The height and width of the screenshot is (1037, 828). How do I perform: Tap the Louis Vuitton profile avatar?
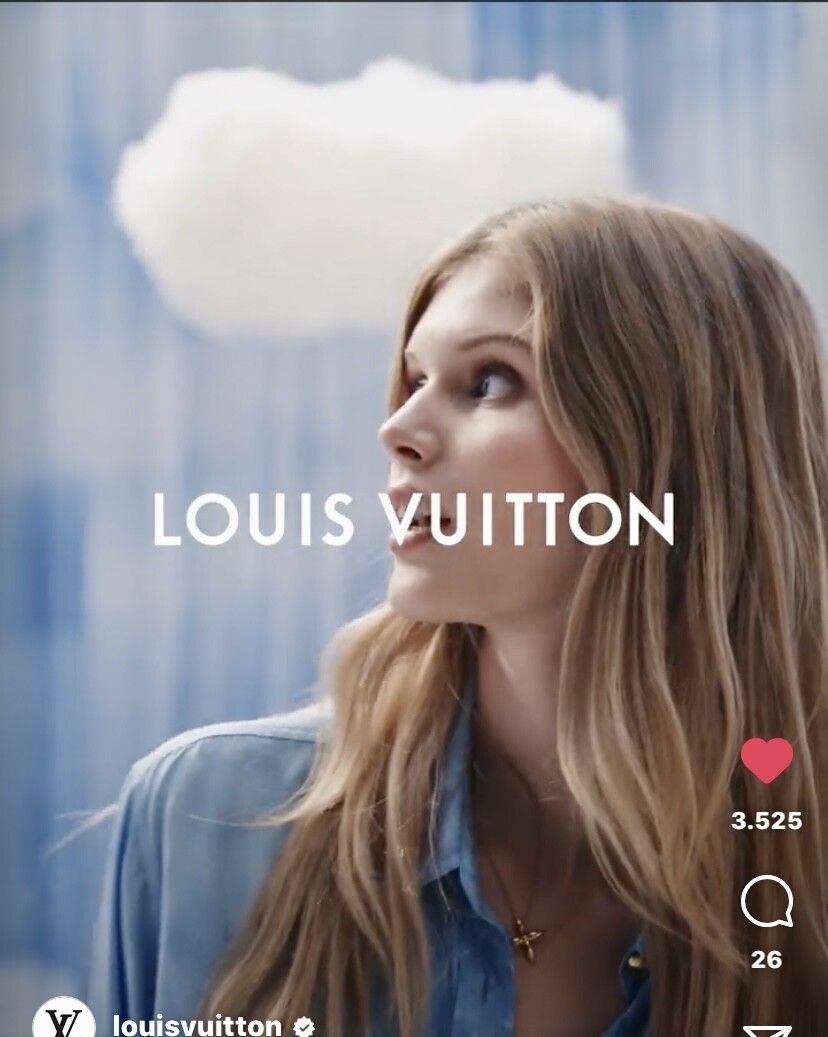pos(64,1020)
